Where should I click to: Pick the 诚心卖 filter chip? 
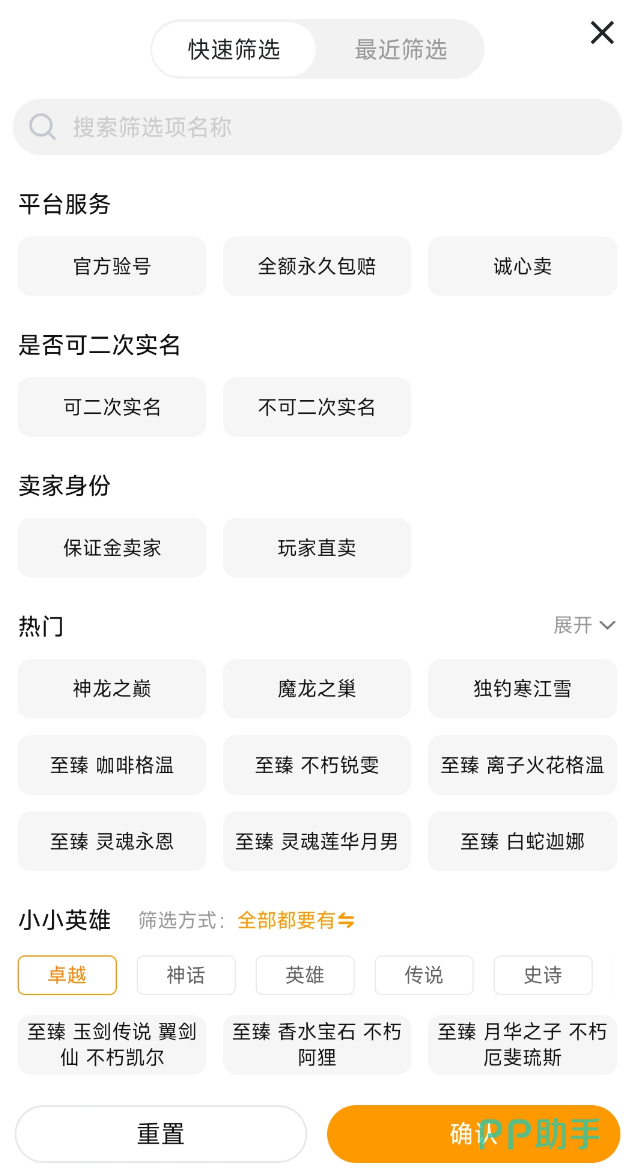523,266
